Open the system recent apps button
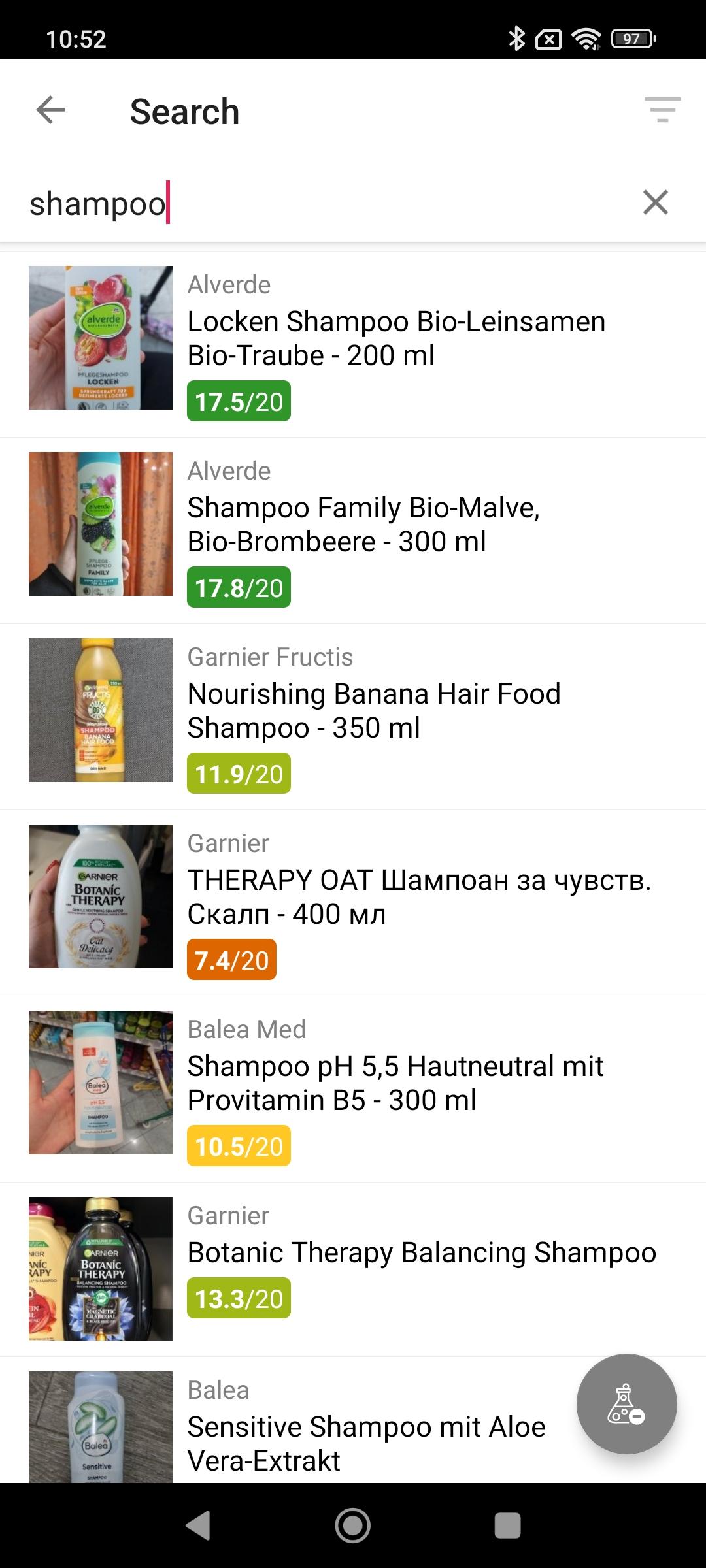 point(507,1526)
